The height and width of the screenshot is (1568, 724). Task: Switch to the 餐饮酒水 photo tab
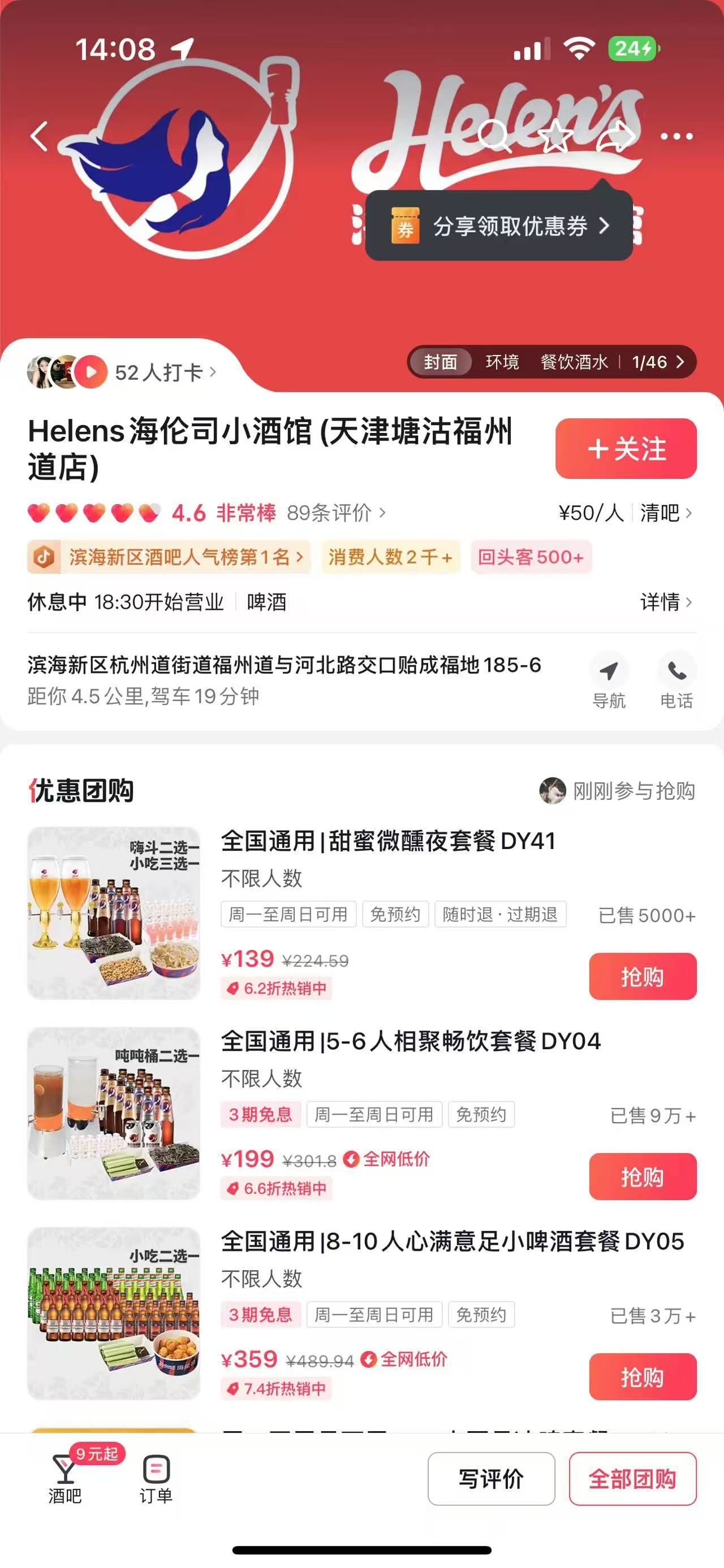[x=574, y=362]
